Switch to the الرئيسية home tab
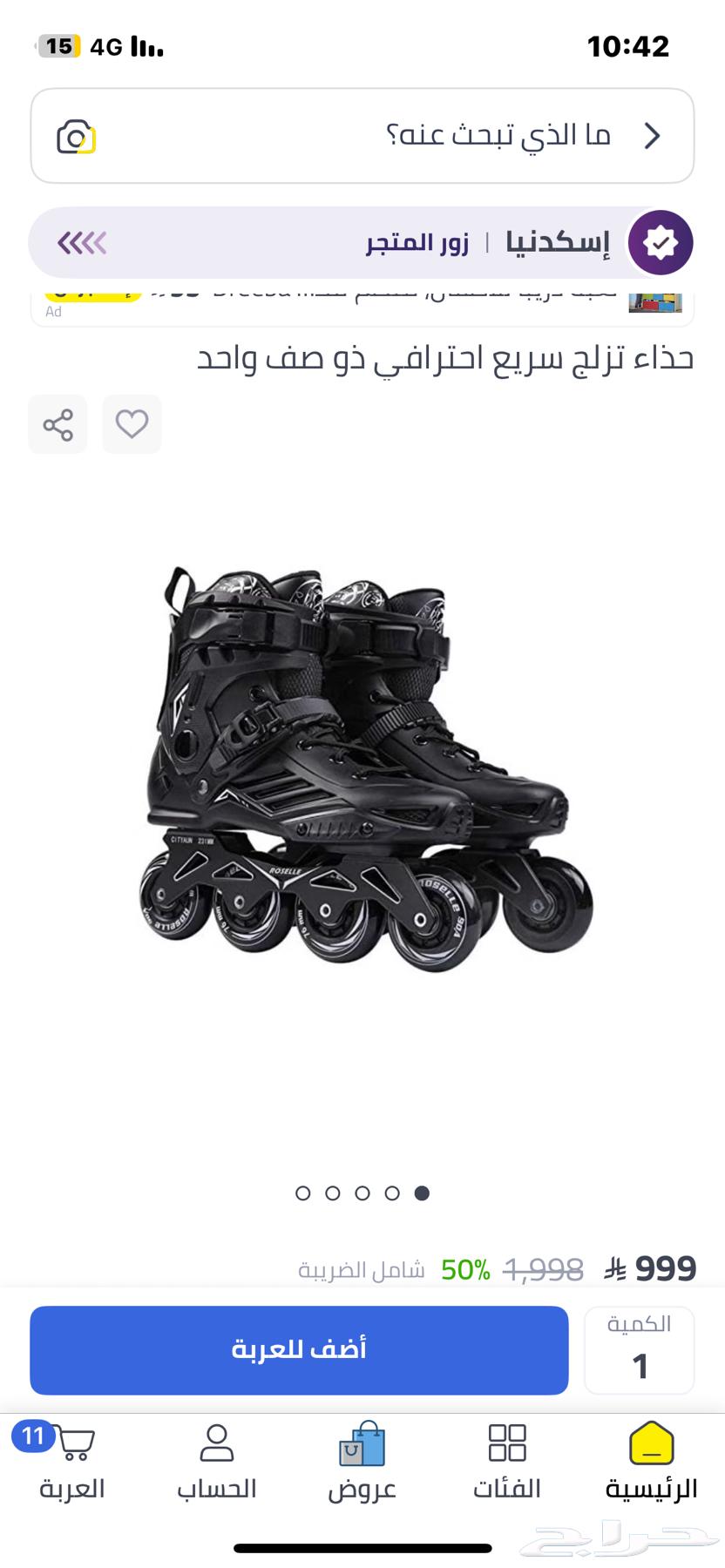The width and height of the screenshot is (725, 1568). (x=651, y=1462)
